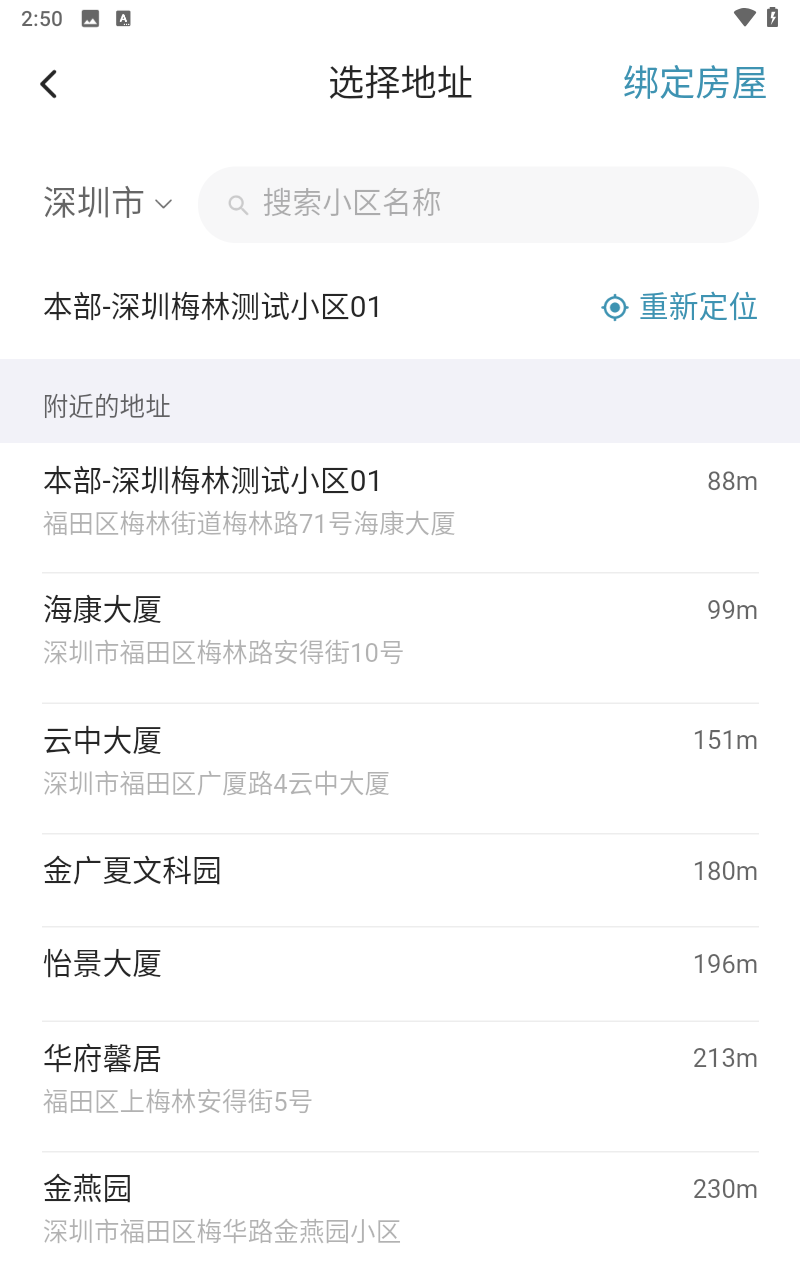
Task: Choose 海康大厦 at 安得街10号
Action: pos(400,630)
